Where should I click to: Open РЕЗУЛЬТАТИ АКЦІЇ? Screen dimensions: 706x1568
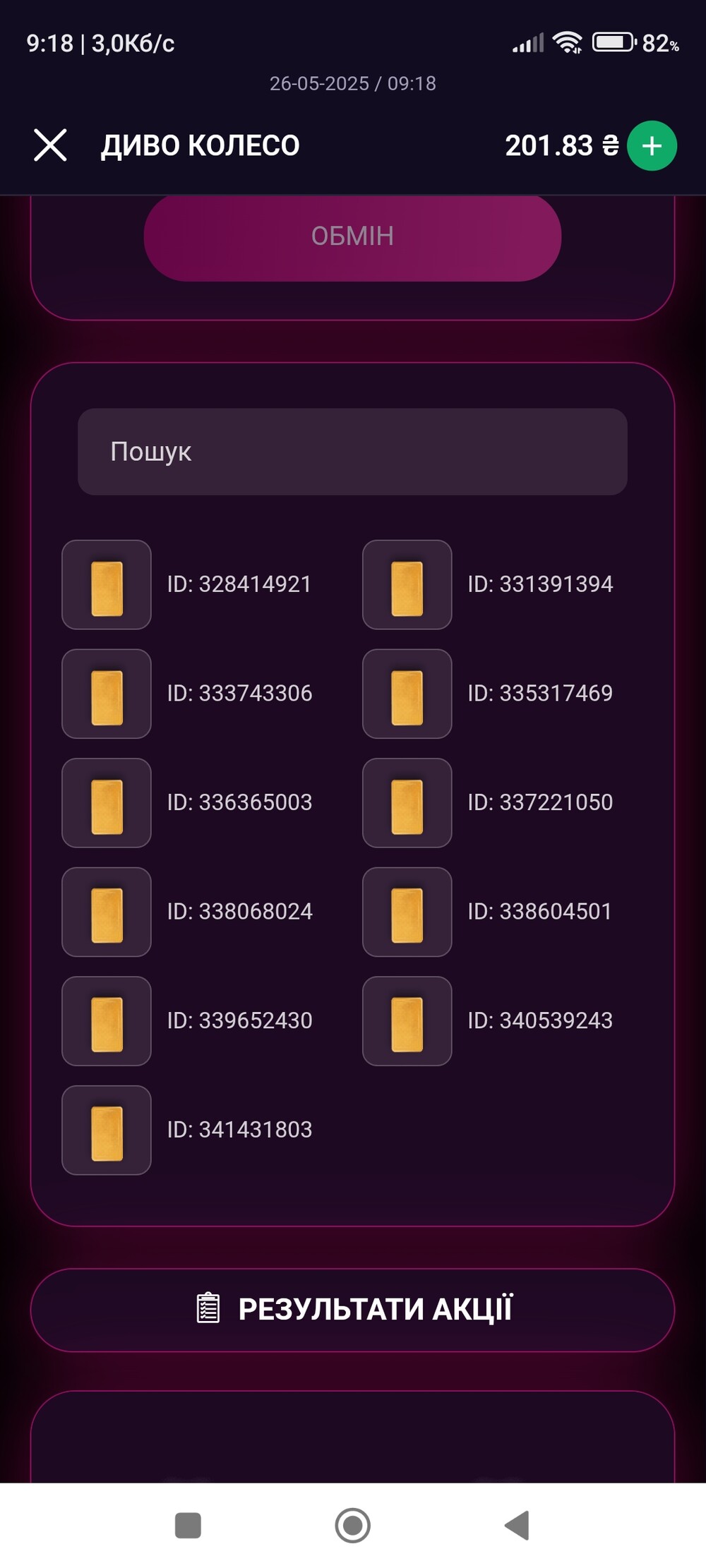click(x=352, y=1310)
